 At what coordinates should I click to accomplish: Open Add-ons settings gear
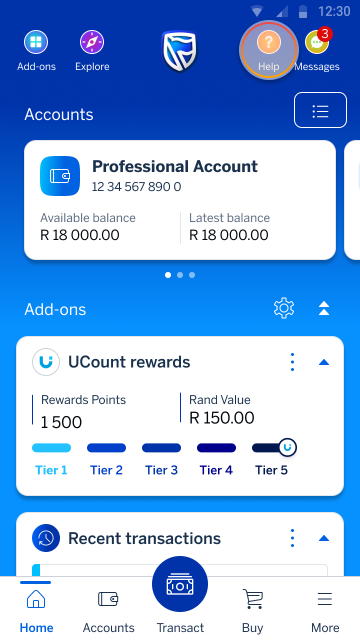[x=284, y=308]
